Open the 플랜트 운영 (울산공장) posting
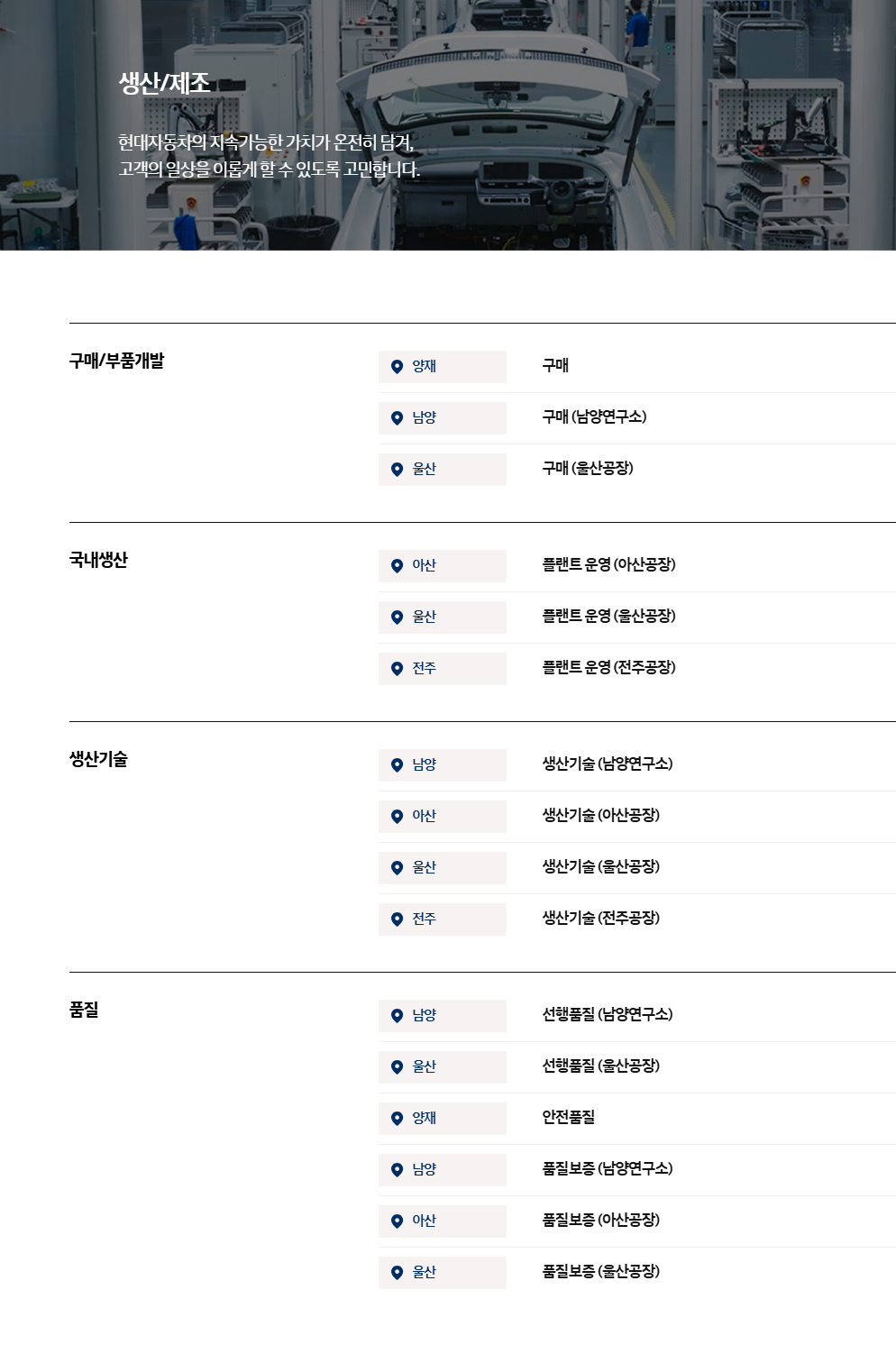Viewport: 896px width, 1363px height. coord(608,617)
